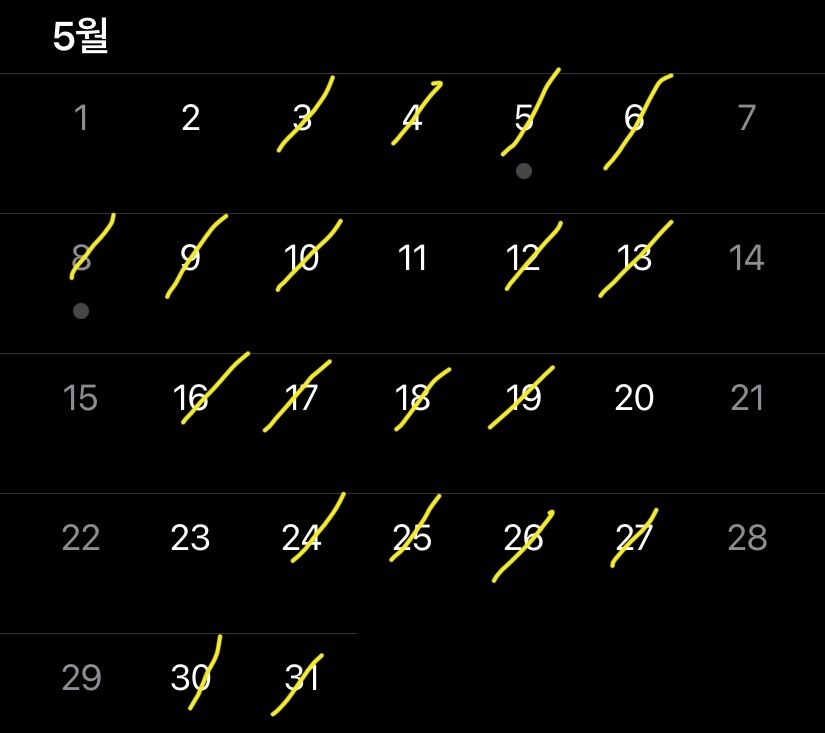Image resolution: width=825 pixels, height=733 pixels.
Task: Tap day 14 in the calendar
Action: (x=746, y=259)
